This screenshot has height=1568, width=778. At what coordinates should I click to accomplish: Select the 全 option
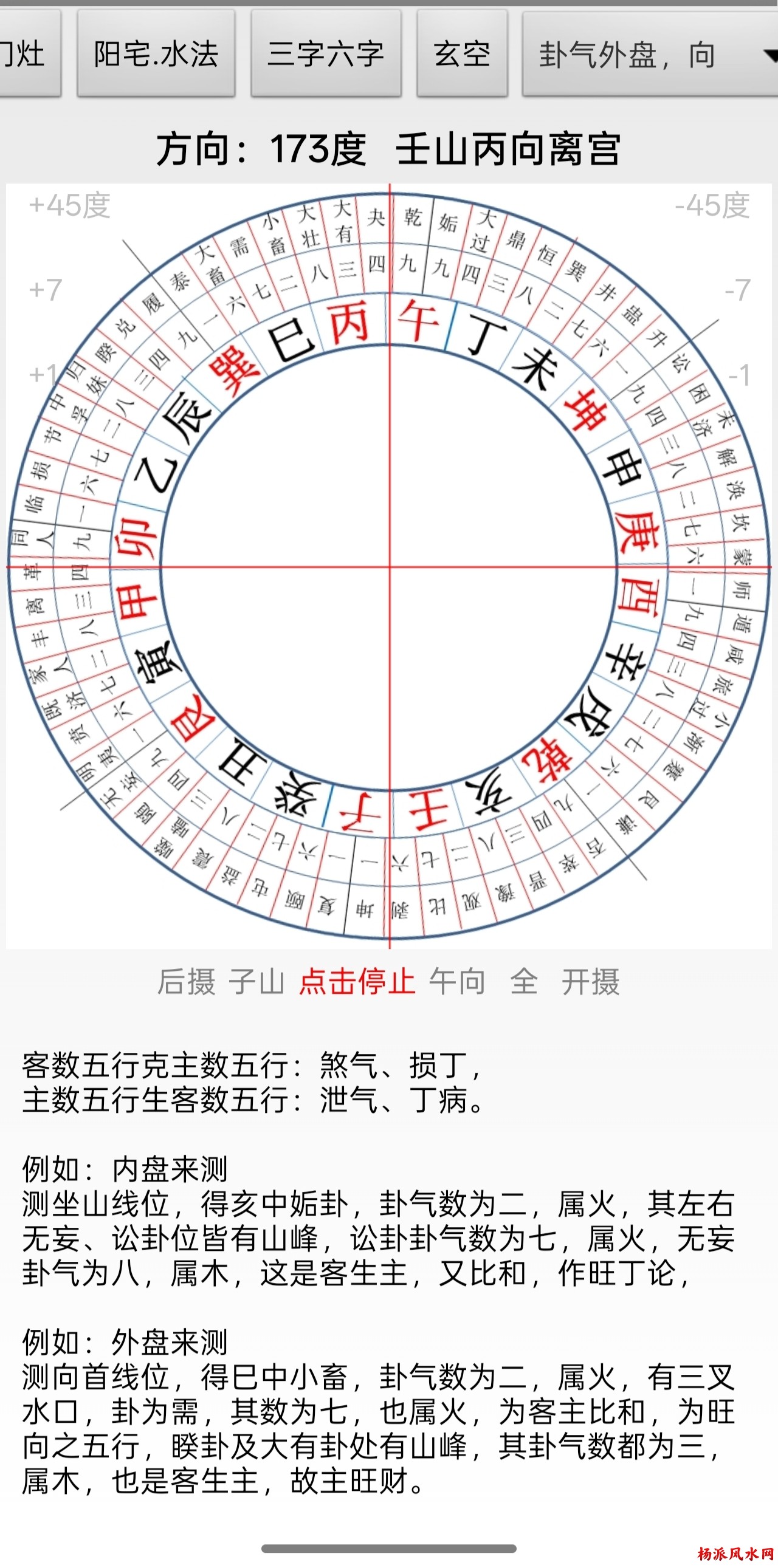point(523,982)
